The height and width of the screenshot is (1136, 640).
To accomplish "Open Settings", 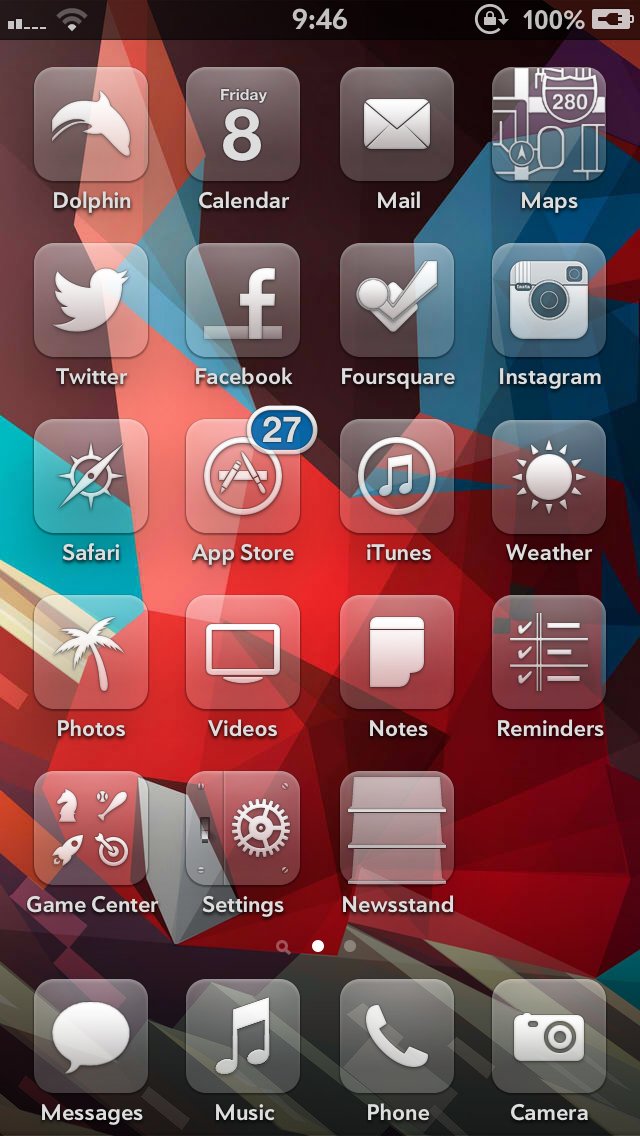I will pyautogui.click(x=243, y=829).
